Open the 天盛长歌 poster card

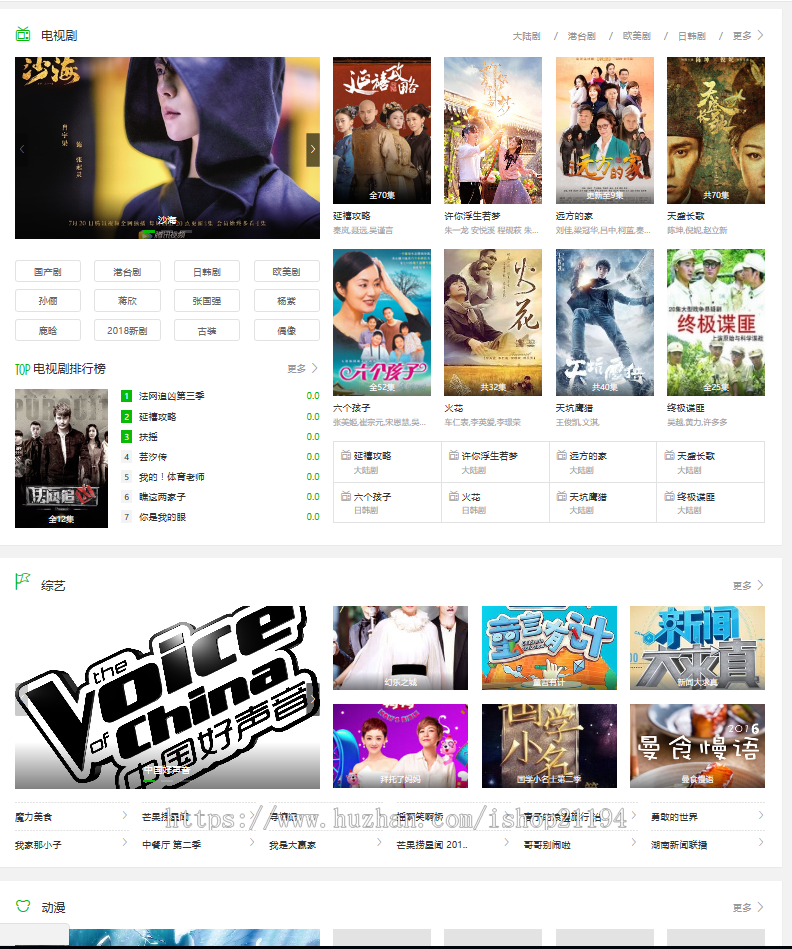[x=716, y=130]
